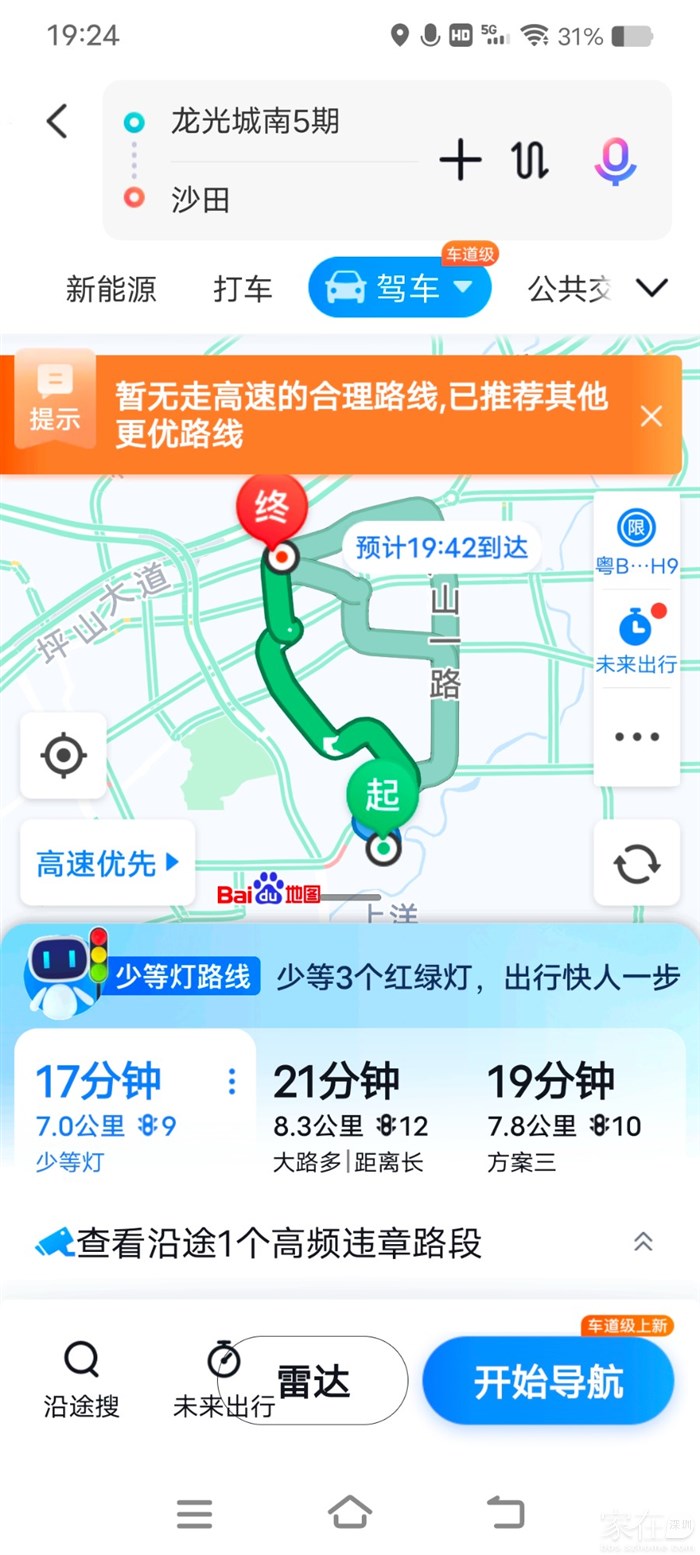Switch to the 新能源 tab
This screenshot has height=1555, width=700.
point(111,289)
